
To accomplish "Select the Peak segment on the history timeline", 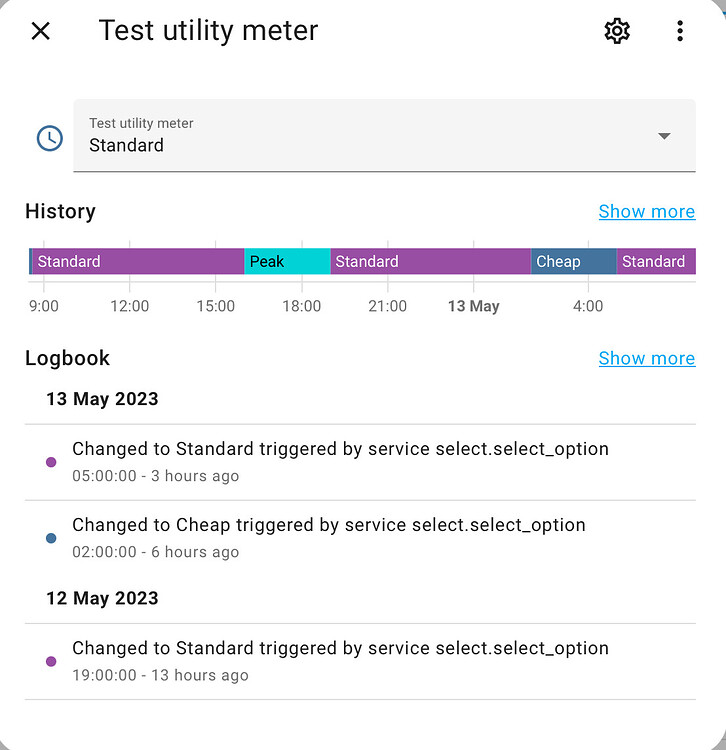I will pos(286,261).
